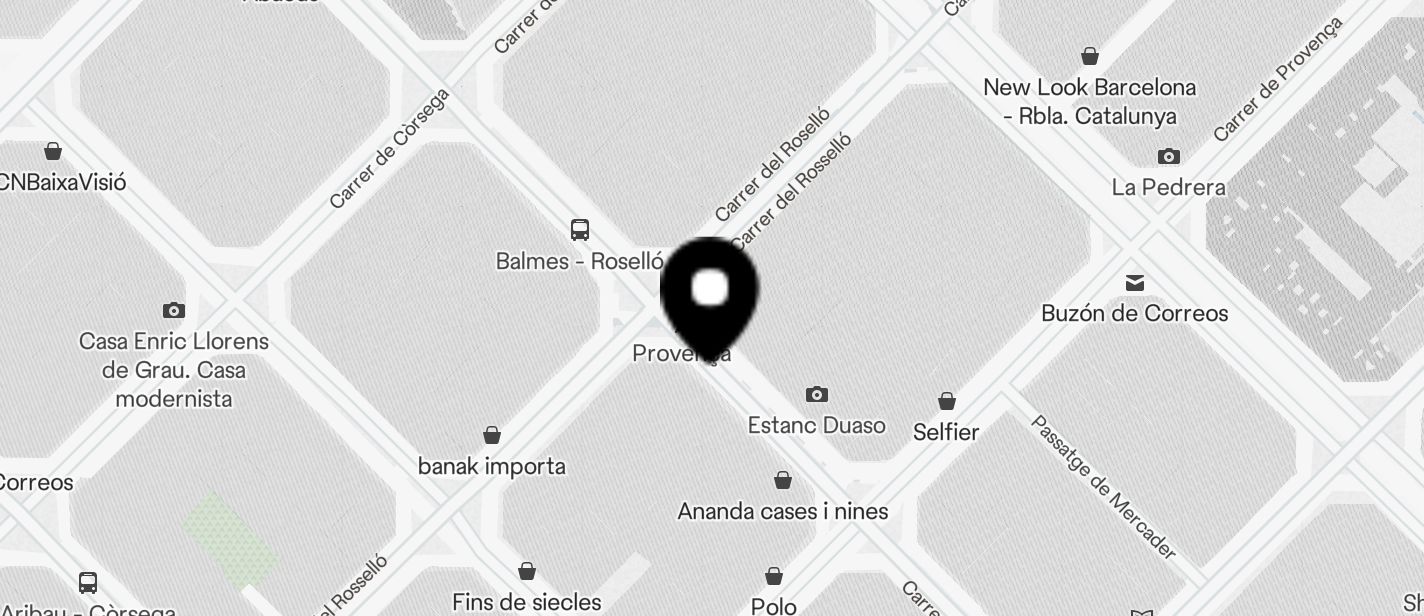Select the Estanc Duaso point of interest
Image resolution: width=1424 pixels, height=616 pixels.
coord(817,395)
